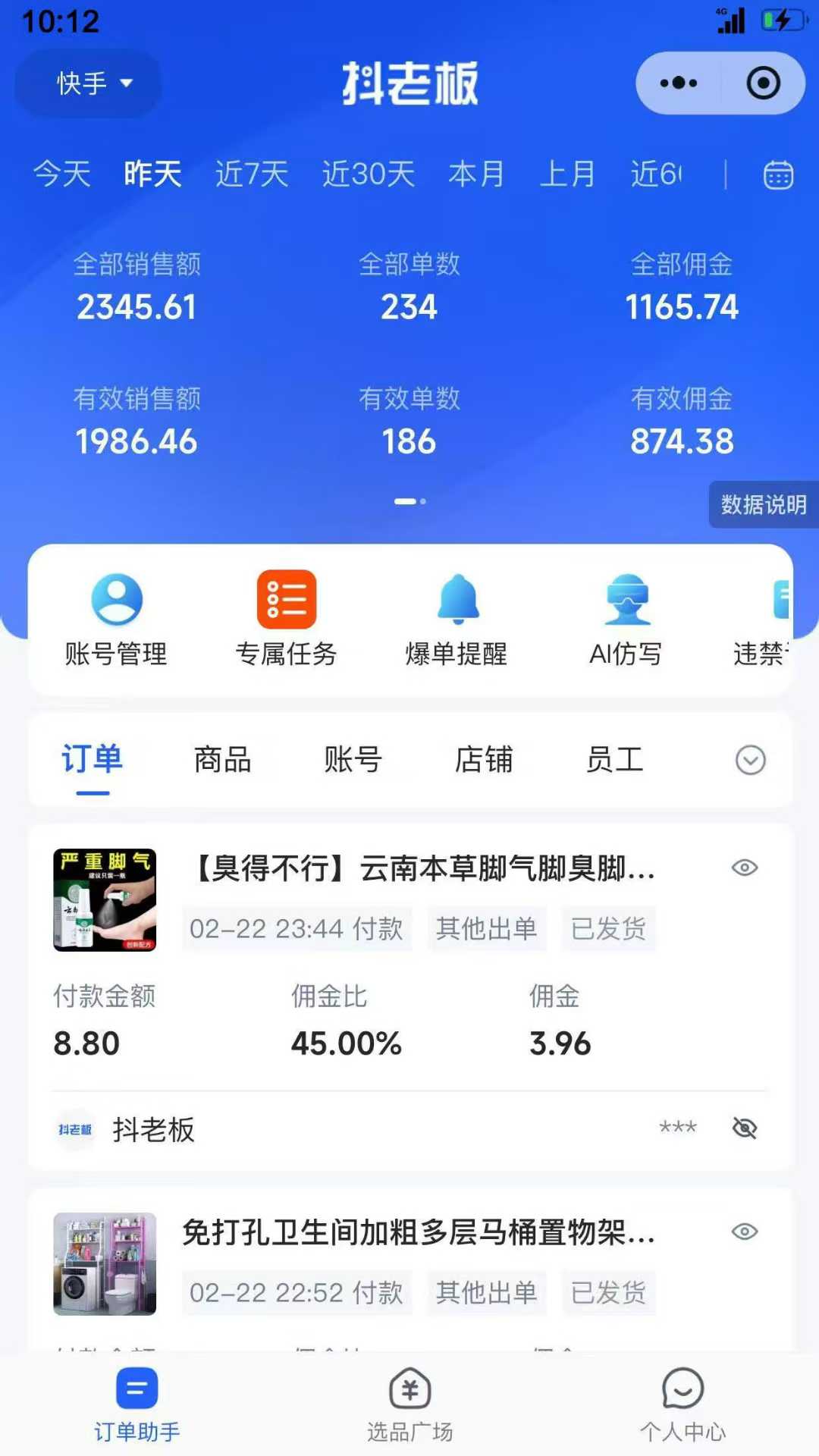Expand the chevron beside 员工 tab row
The width and height of the screenshot is (819, 1456).
coord(749,760)
